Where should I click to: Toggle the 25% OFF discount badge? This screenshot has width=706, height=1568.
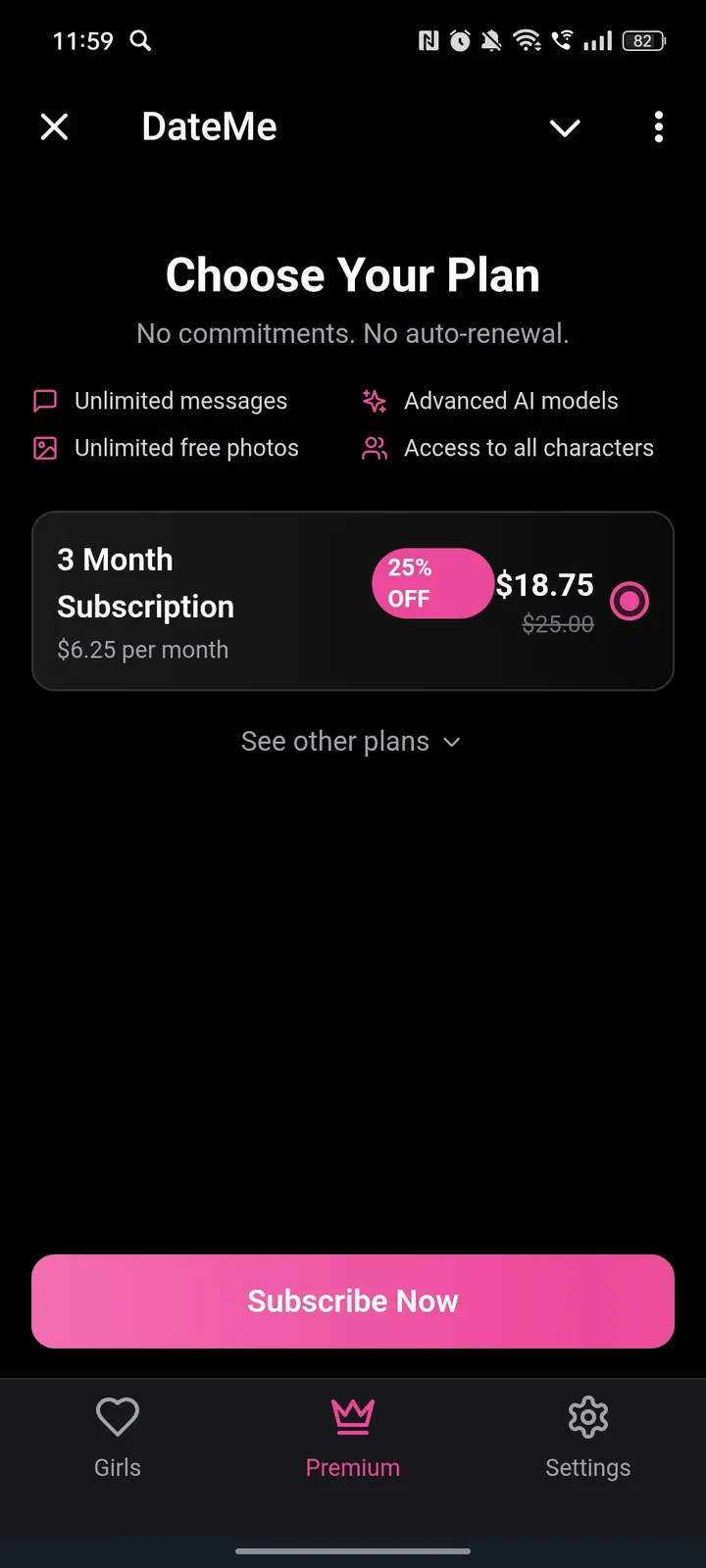(432, 583)
